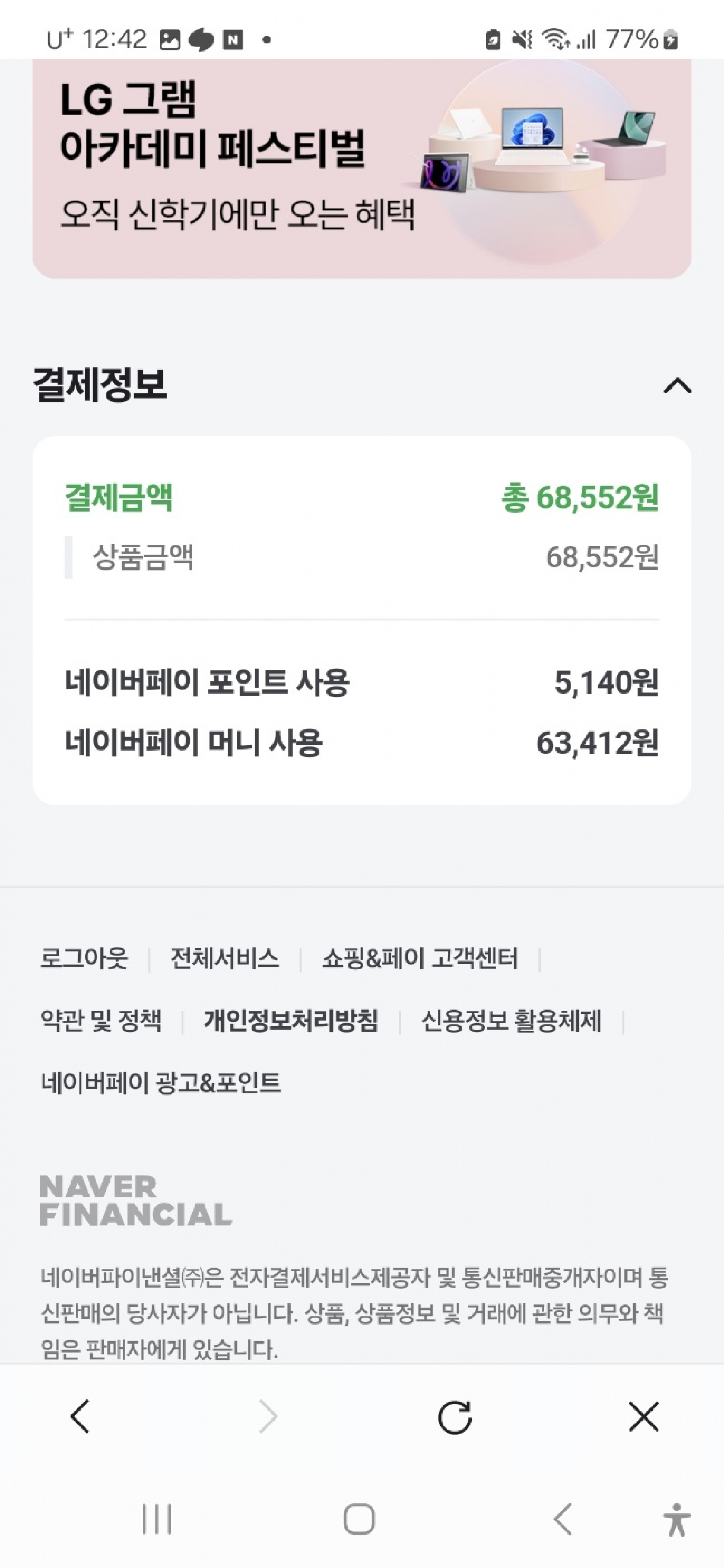Screen dimensions: 724x1568
Task: Open 쇼핑&페이 고객센터
Action: point(419,959)
